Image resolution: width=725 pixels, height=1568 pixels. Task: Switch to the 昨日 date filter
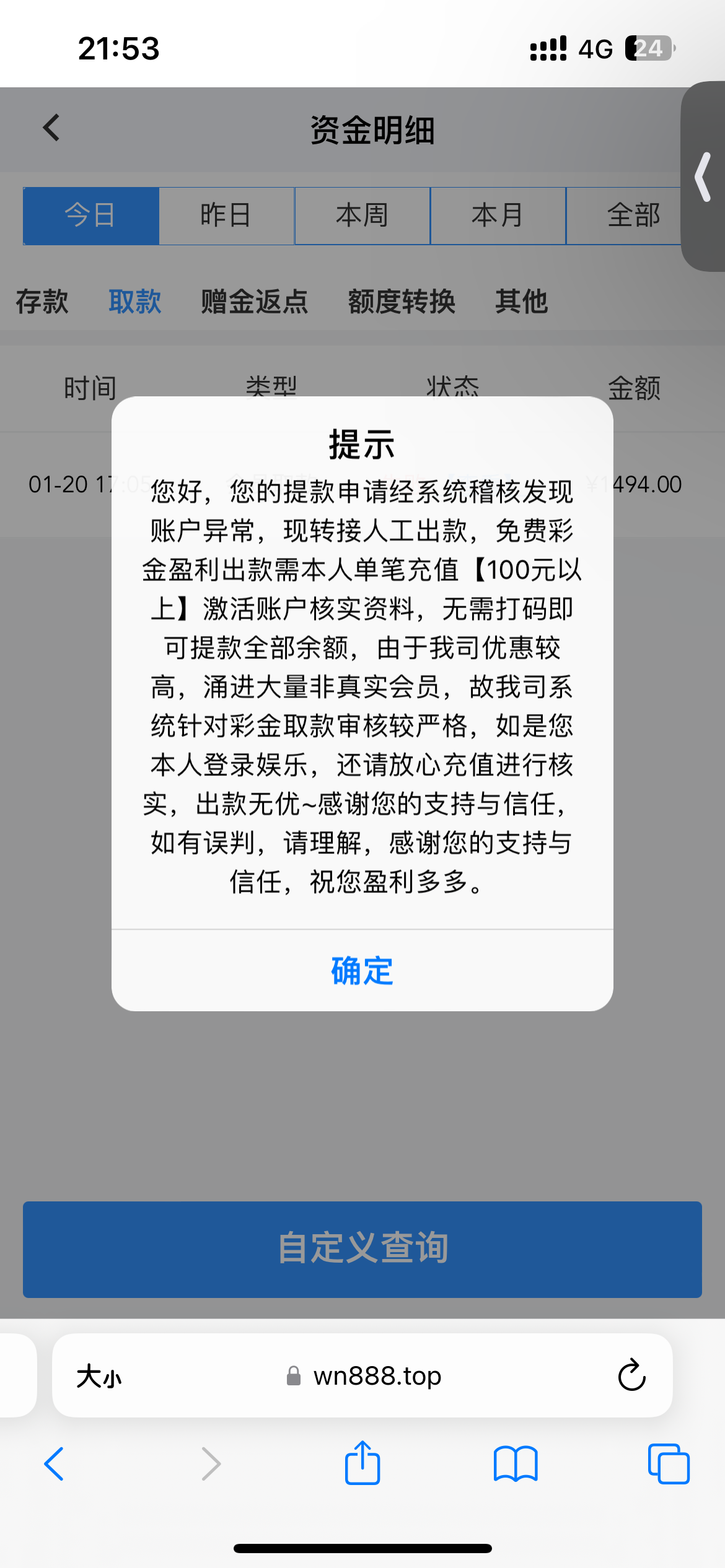226,216
